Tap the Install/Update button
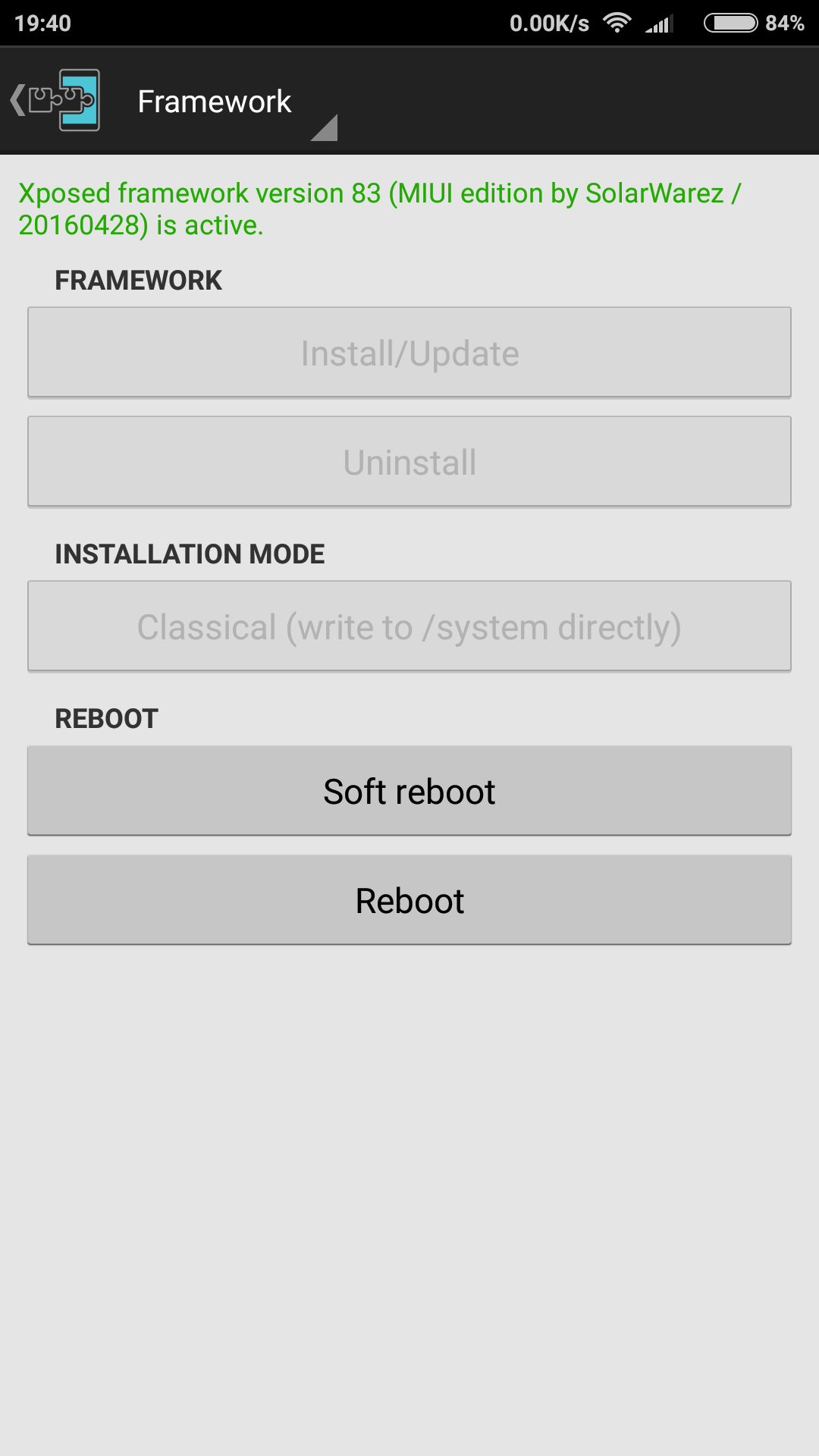The image size is (819, 1456). [x=409, y=353]
